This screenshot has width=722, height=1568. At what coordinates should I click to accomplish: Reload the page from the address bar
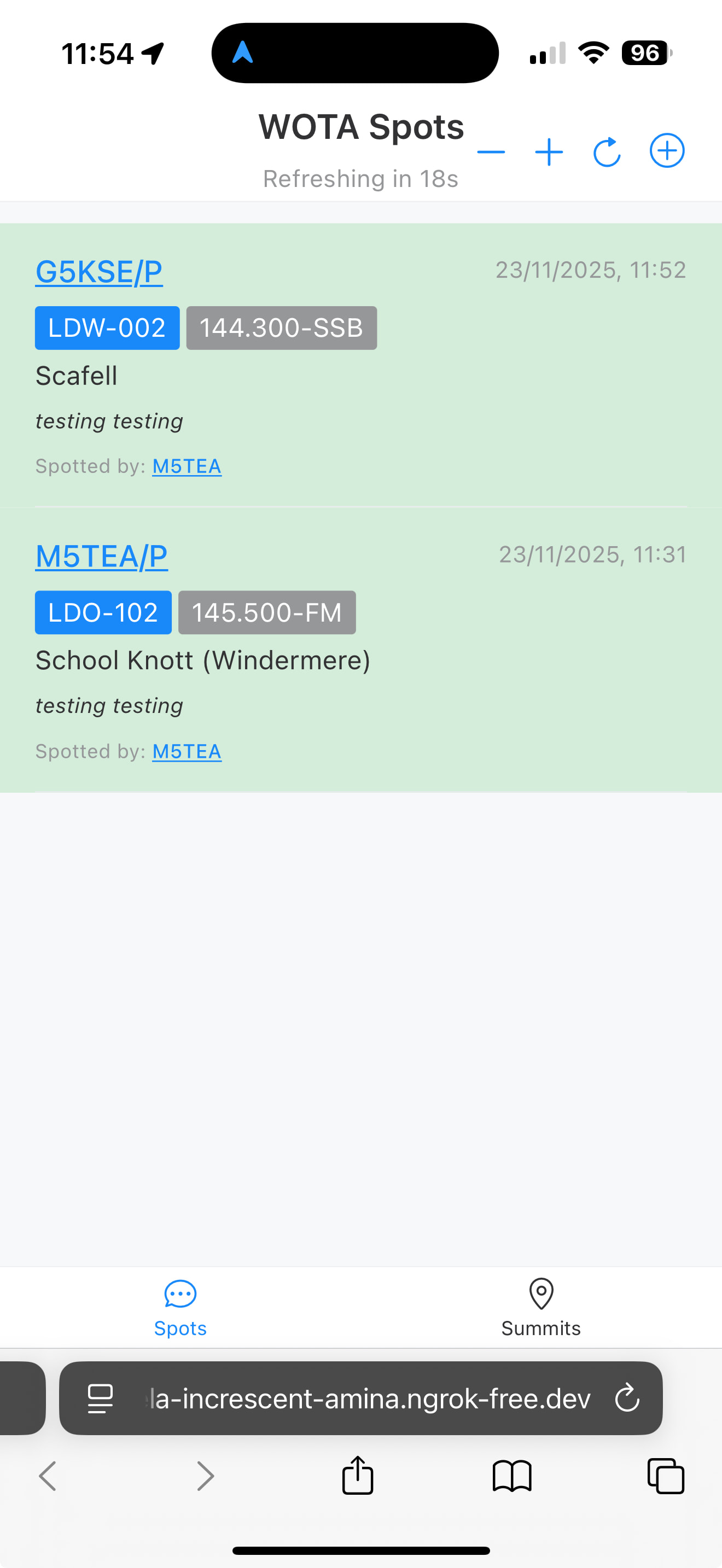pyautogui.click(x=627, y=1398)
